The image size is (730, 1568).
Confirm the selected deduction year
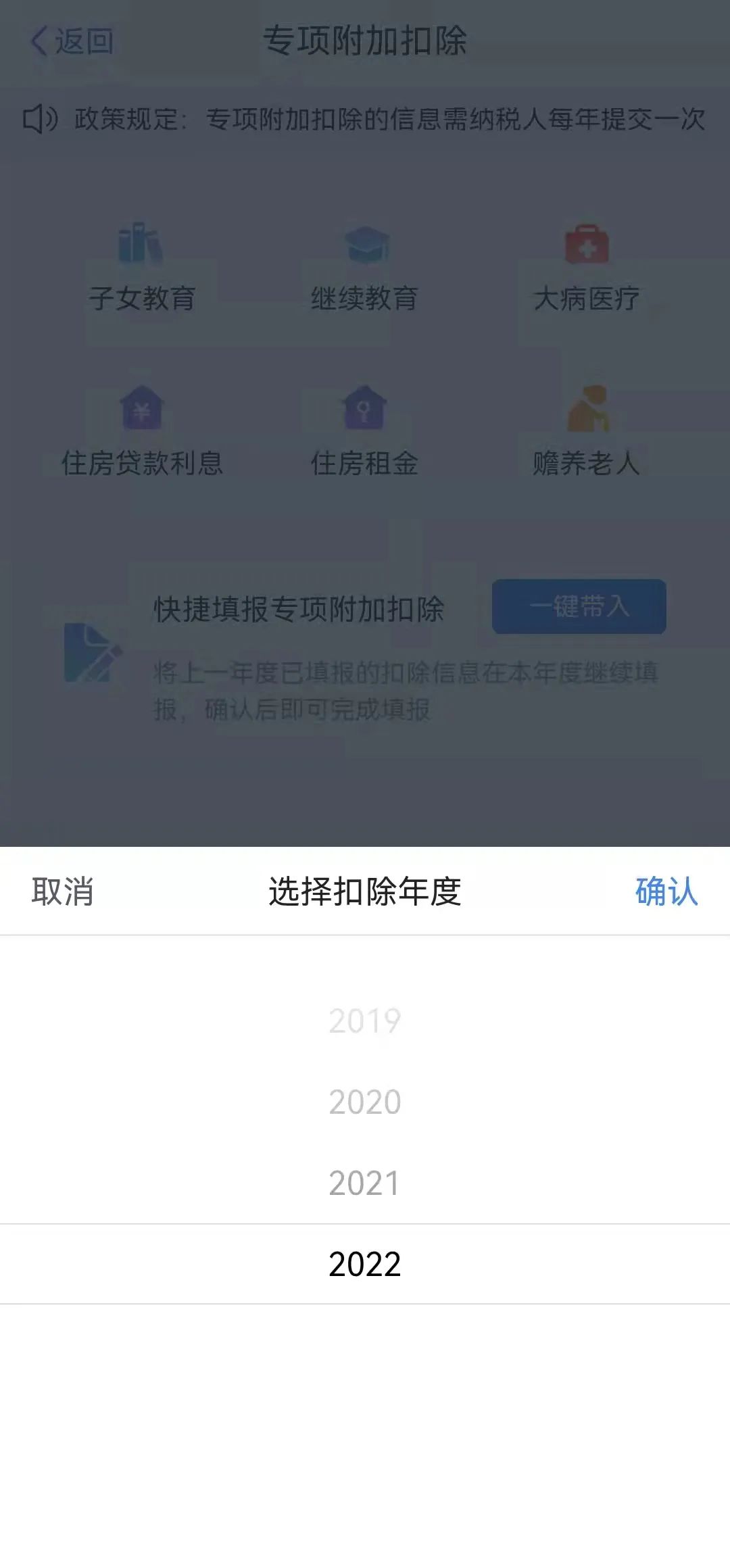pos(666,891)
